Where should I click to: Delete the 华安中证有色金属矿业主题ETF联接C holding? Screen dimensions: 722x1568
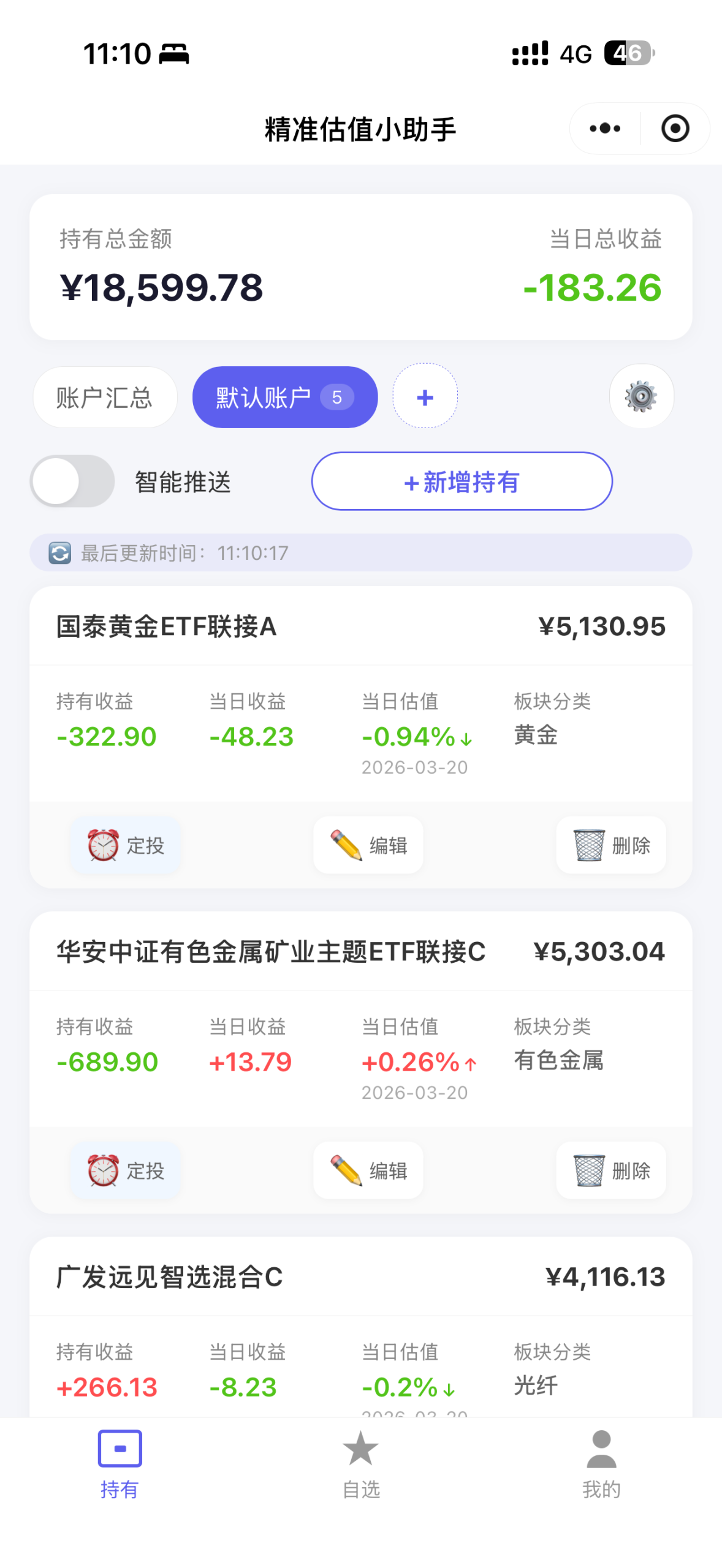(611, 1170)
